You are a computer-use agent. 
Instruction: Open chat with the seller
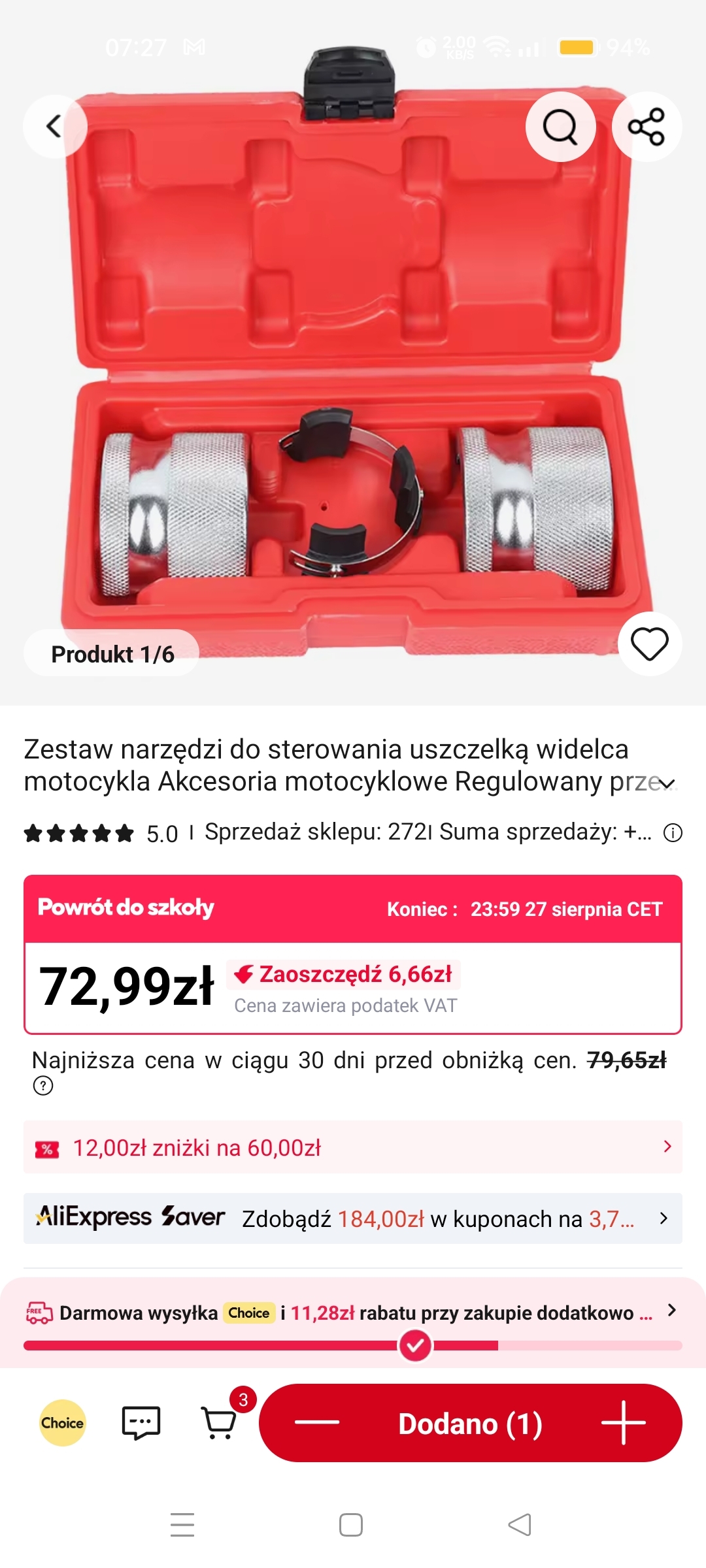click(141, 1423)
